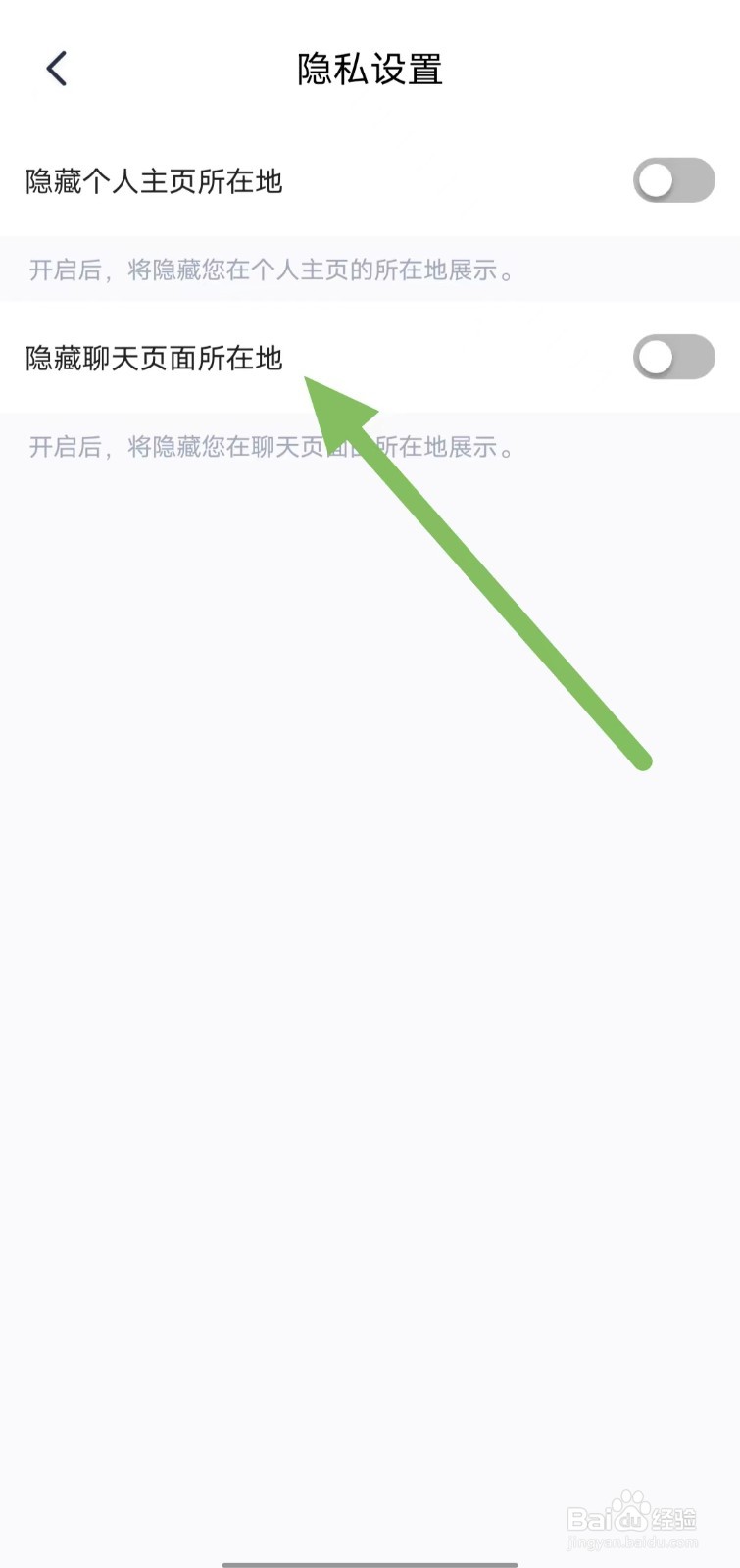Toggle the hide personal homepage location switch

[673, 181]
